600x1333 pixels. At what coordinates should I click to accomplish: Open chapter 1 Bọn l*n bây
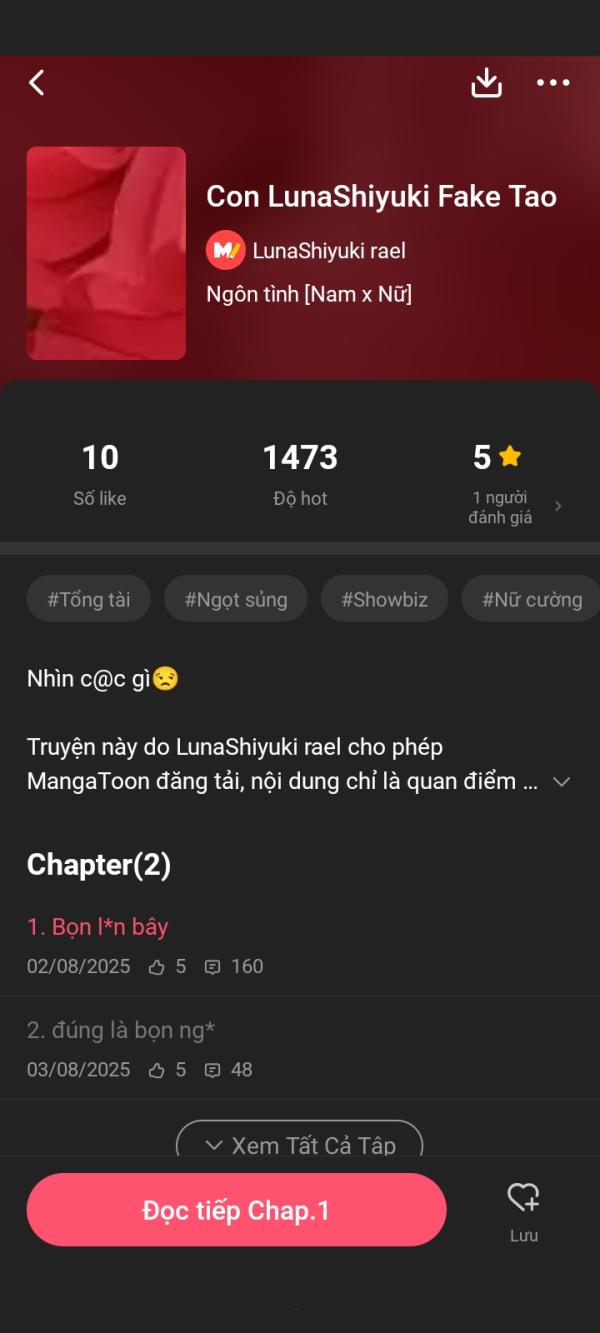tap(98, 927)
